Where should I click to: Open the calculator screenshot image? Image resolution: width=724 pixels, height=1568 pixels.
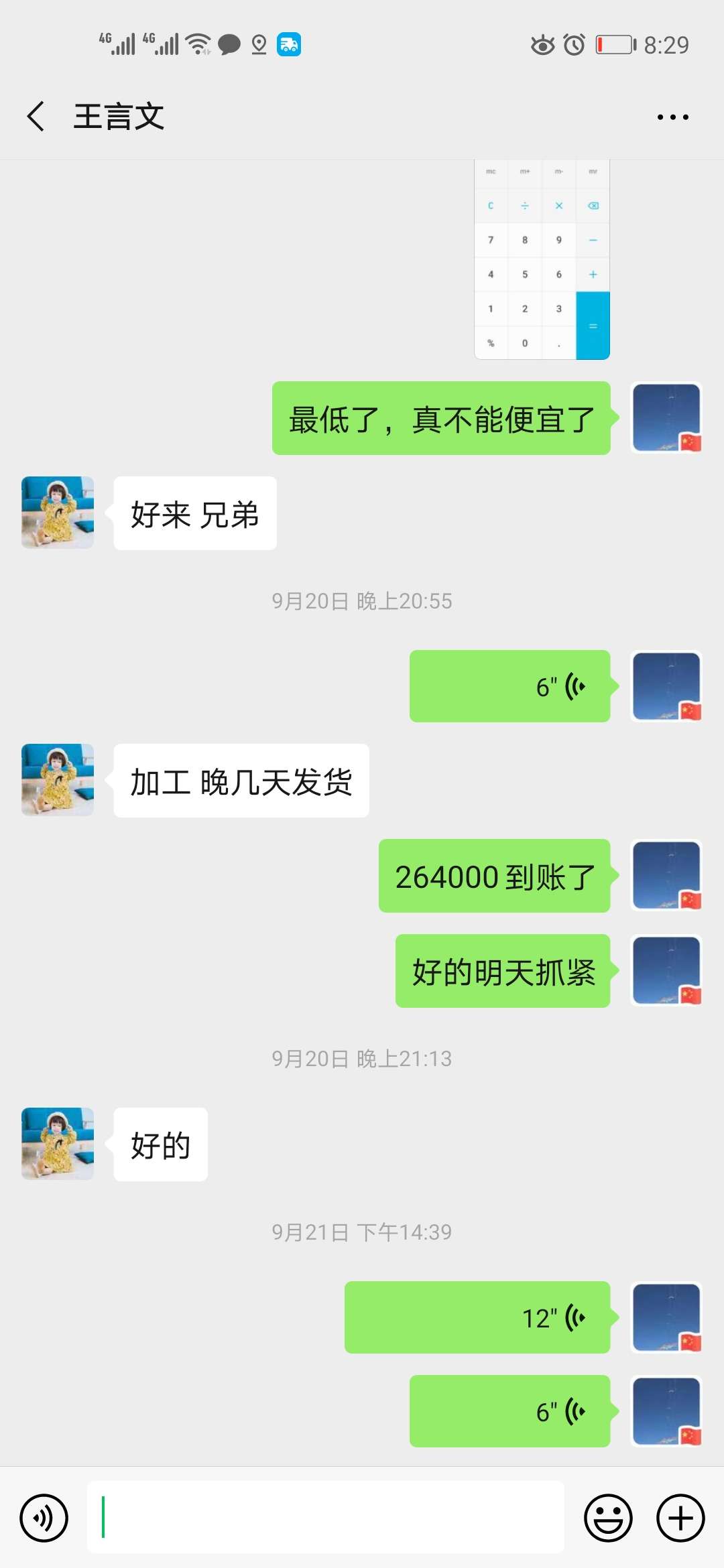[x=542, y=259]
